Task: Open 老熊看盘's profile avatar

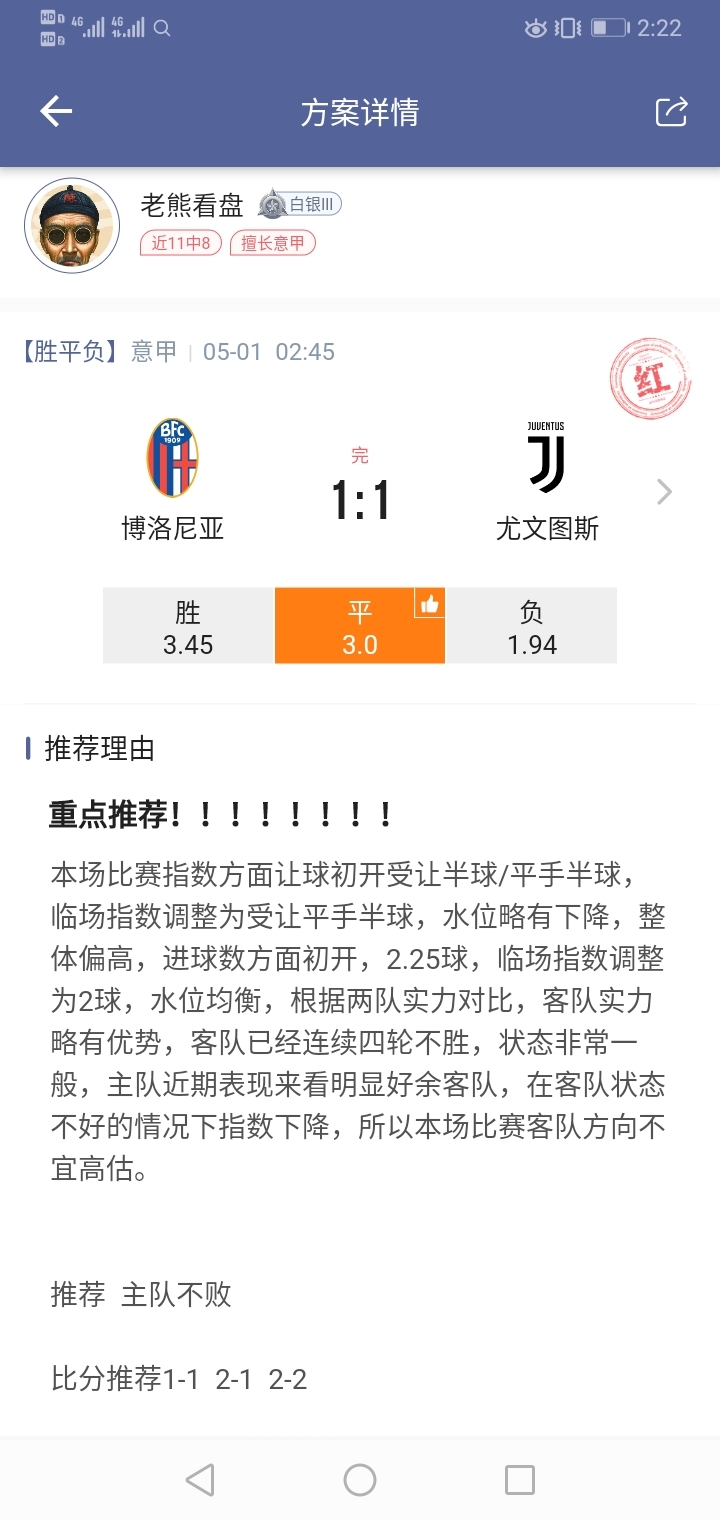Action: tap(72, 226)
